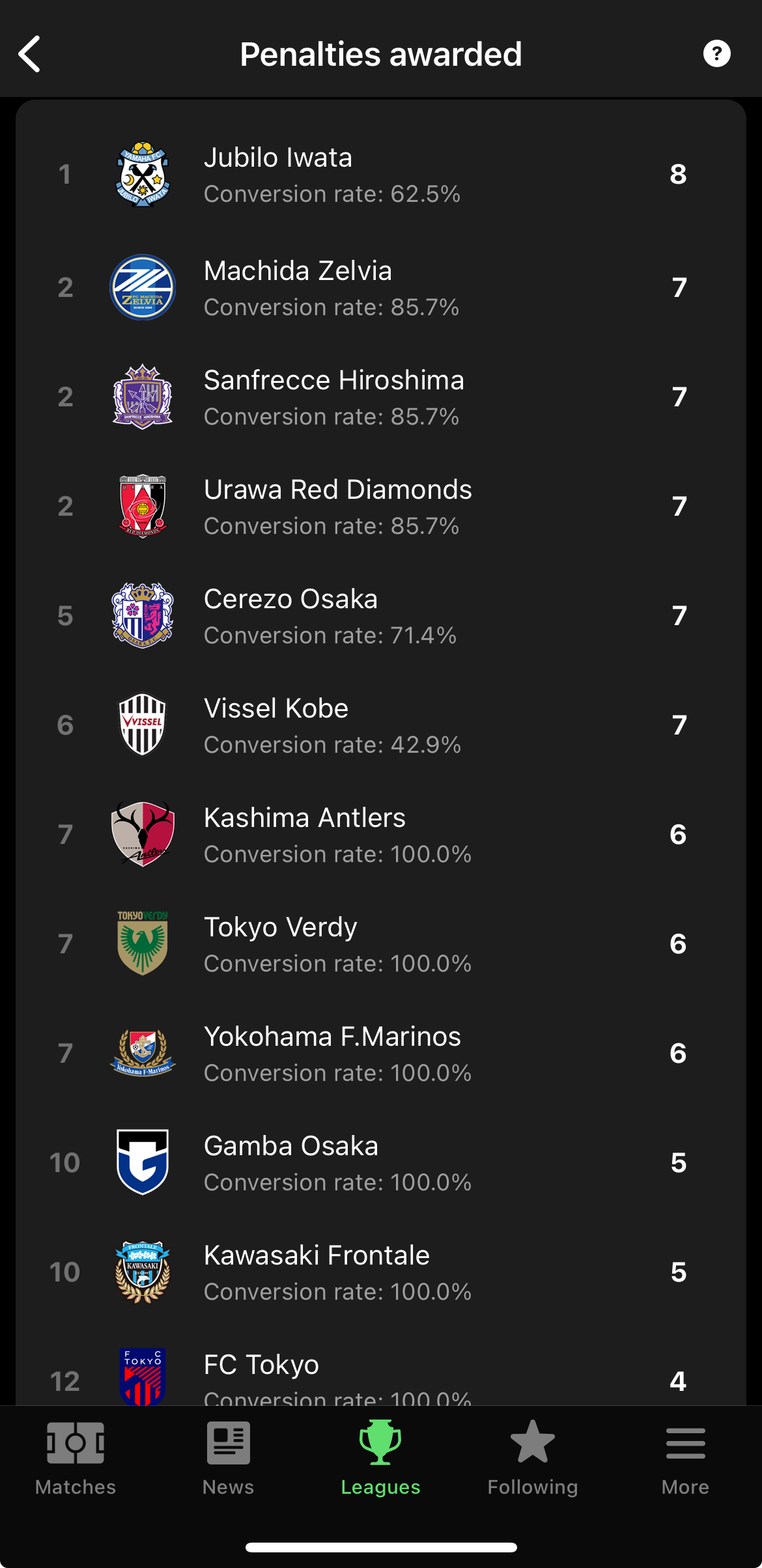Open Yokohama F.Marinos entry
Screen dimensions: 762x1568
coord(381,1053)
